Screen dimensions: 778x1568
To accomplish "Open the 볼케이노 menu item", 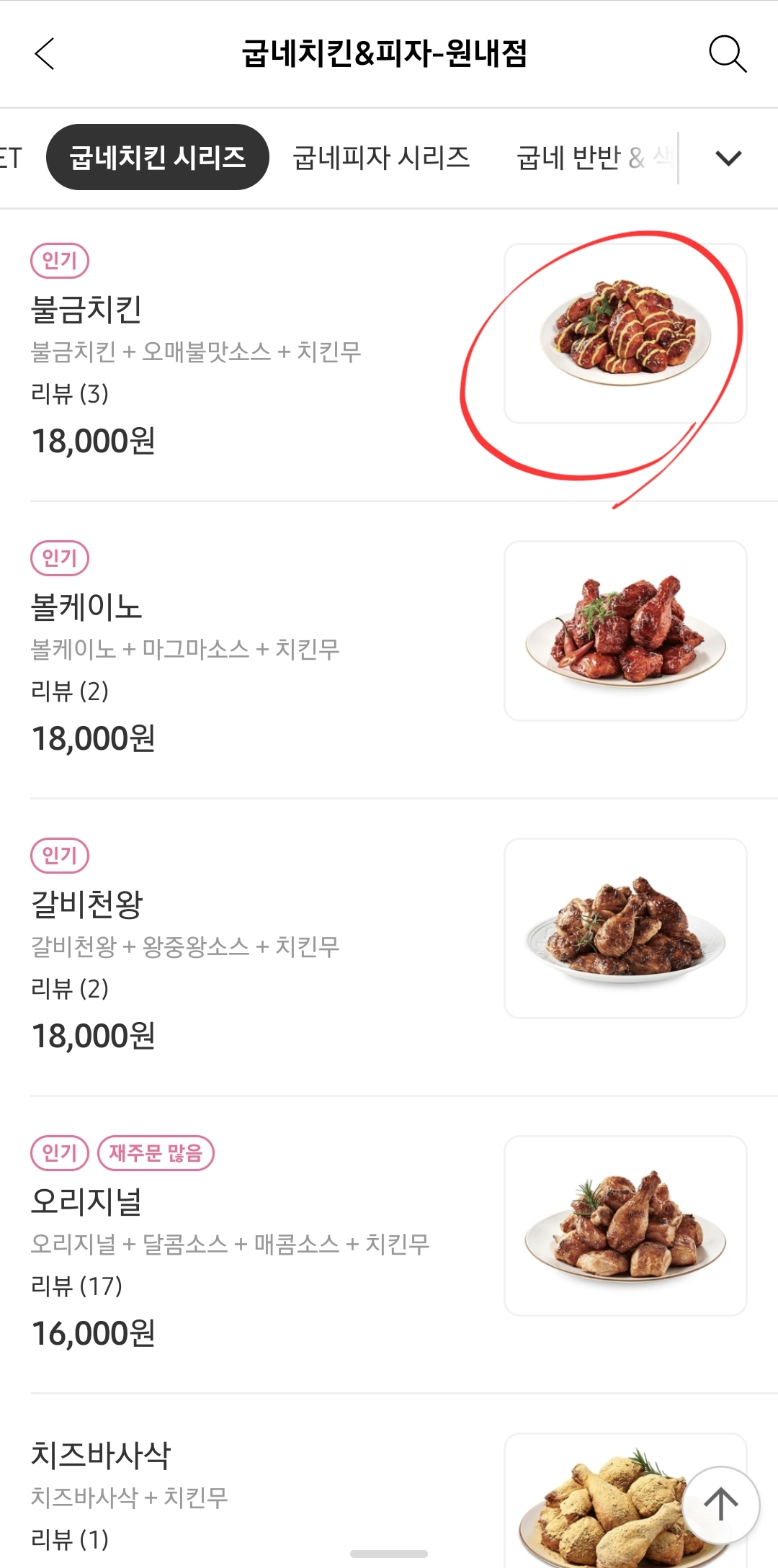I will [x=86, y=607].
